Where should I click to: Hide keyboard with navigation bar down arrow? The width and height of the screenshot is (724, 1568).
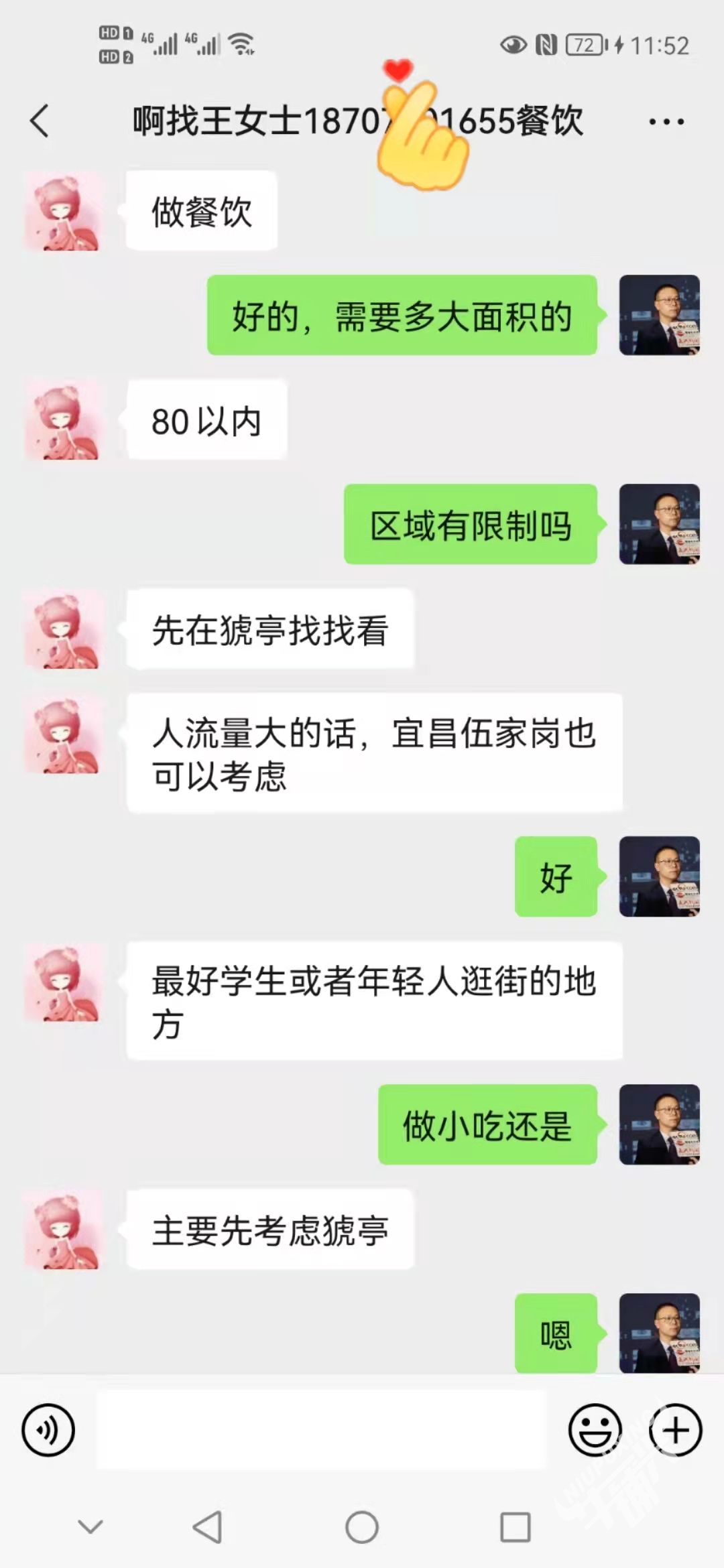pos(90,1528)
